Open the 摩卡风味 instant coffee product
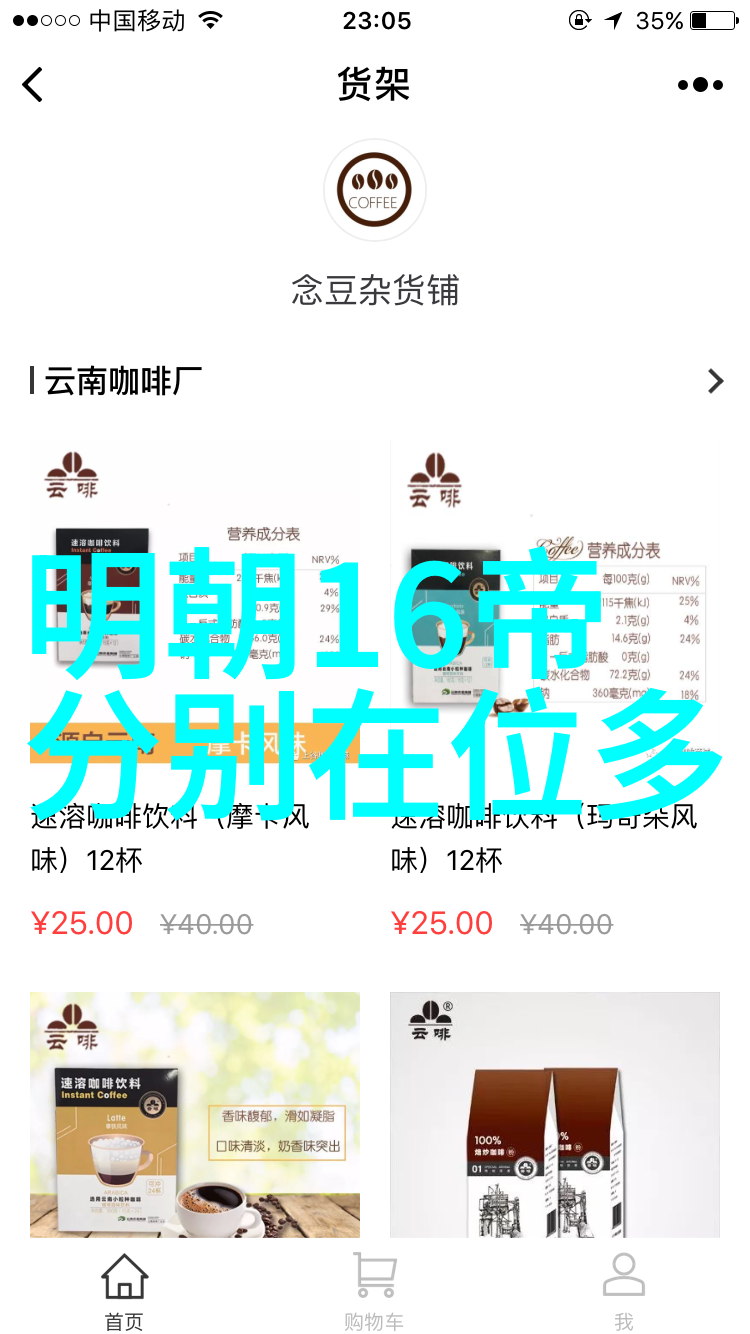Image resolution: width=750 pixels, height=1334 pixels. point(195,600)
